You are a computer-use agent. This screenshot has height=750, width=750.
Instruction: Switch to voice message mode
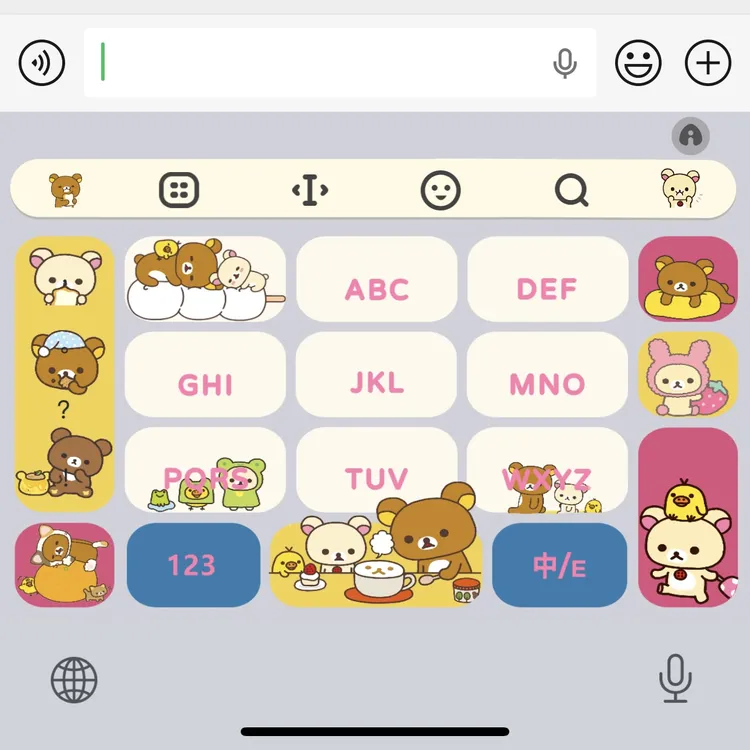tap(42, 63)
